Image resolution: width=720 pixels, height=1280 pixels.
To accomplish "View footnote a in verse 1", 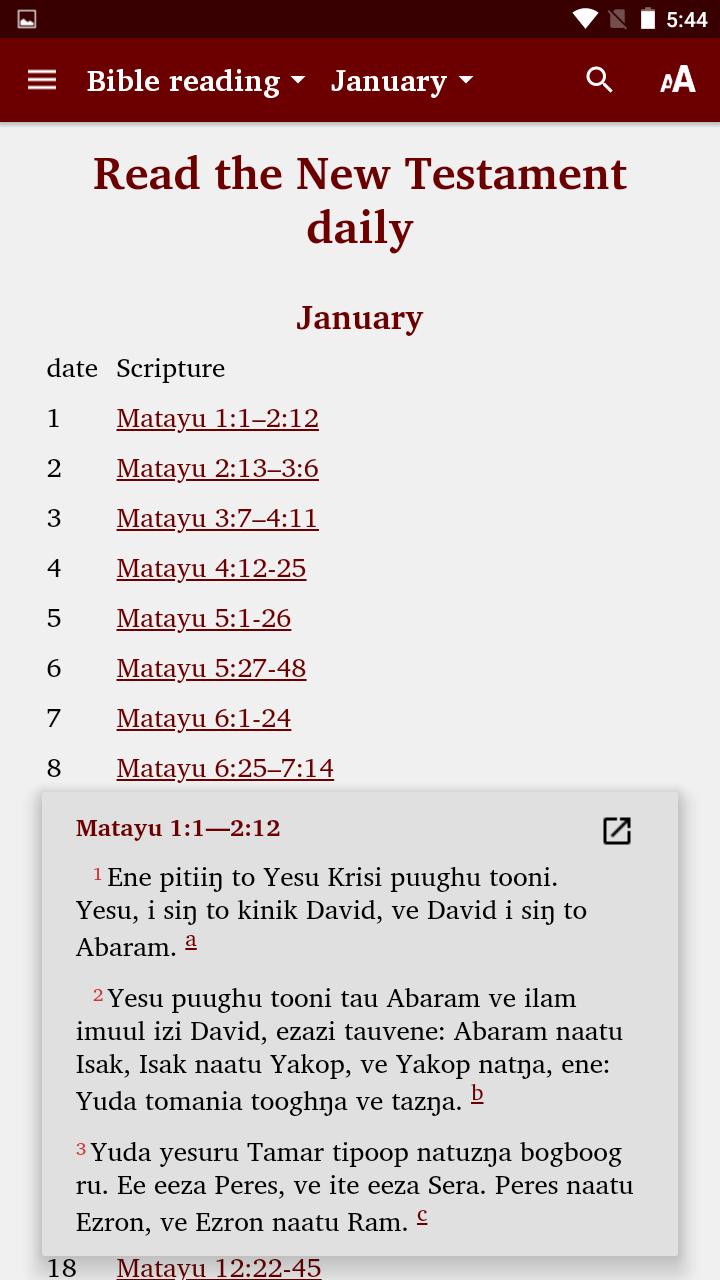I will 191,941.
